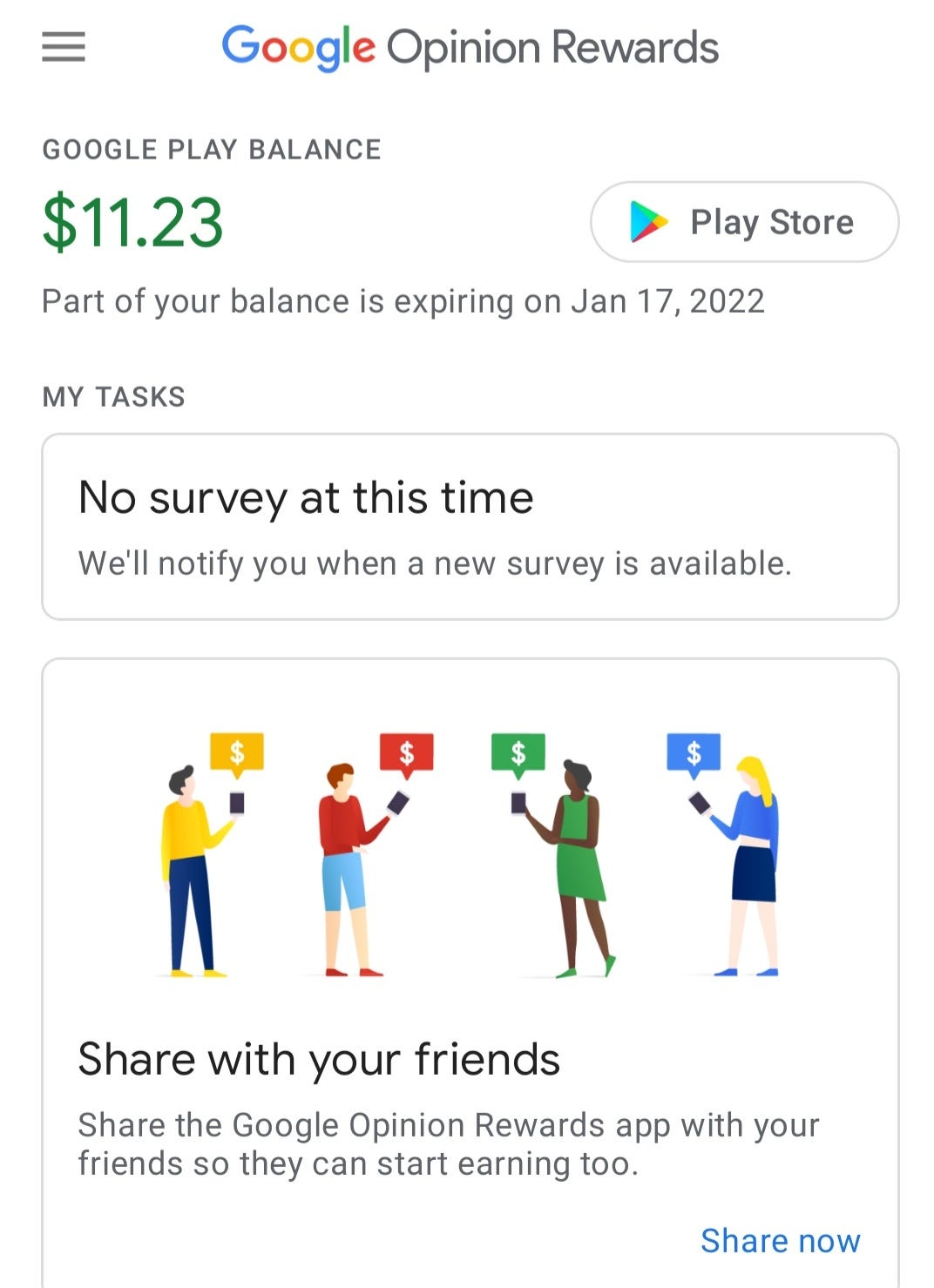The width and height of the screenshot is (934, 1288).
Task: Open the Play Store button
Action: click(744, 222)
